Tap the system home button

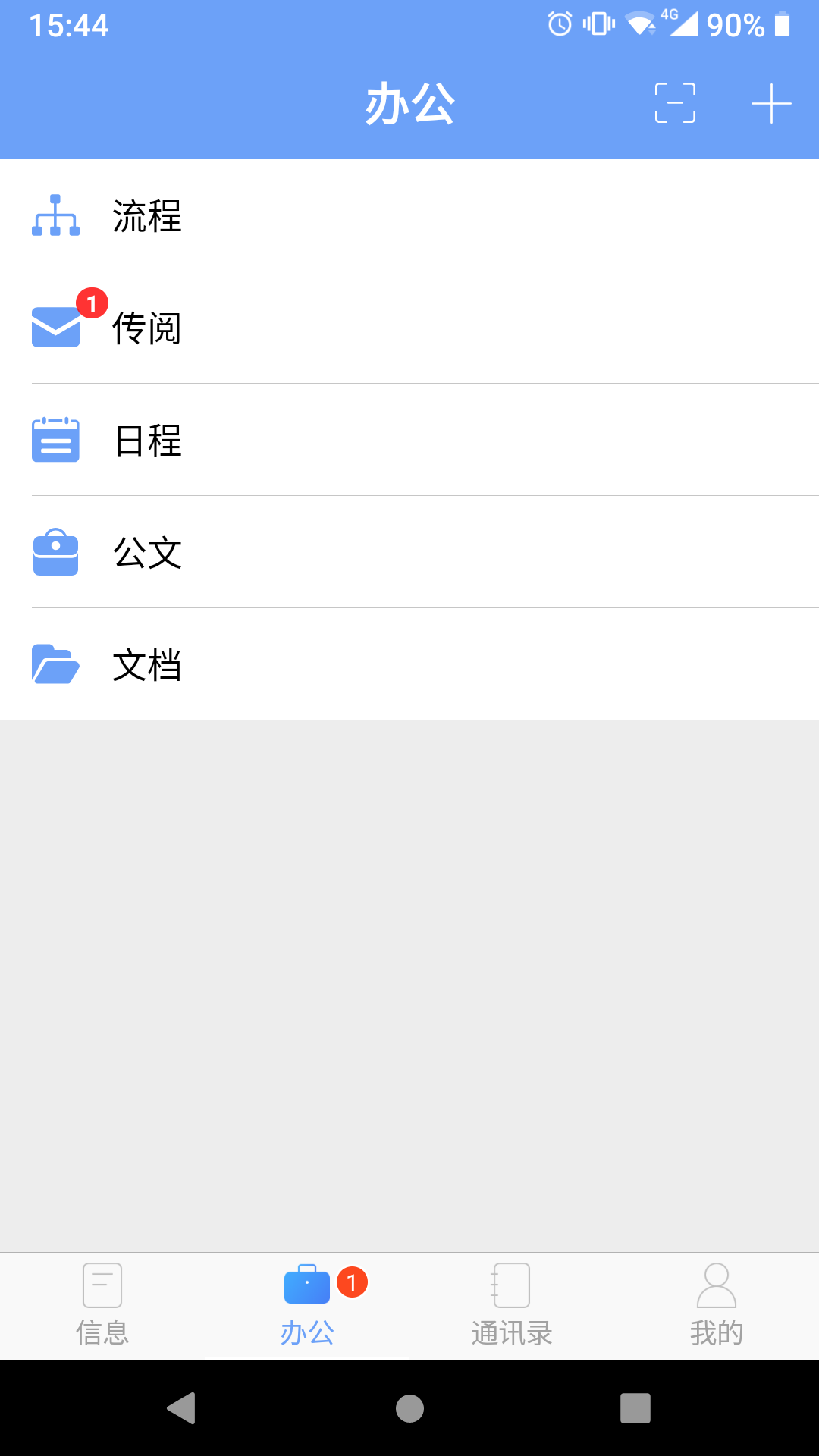pos(409,1408)
